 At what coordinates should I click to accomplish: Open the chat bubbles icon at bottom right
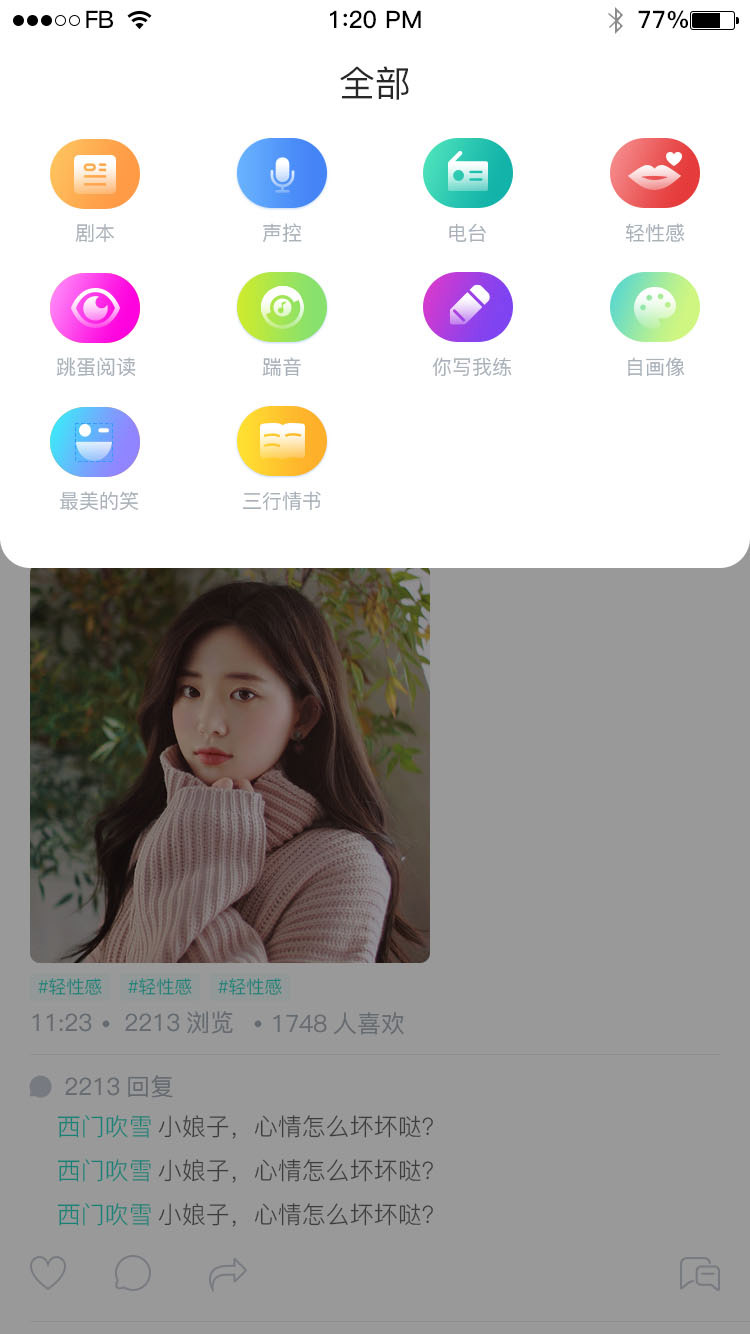[700, 1274]
